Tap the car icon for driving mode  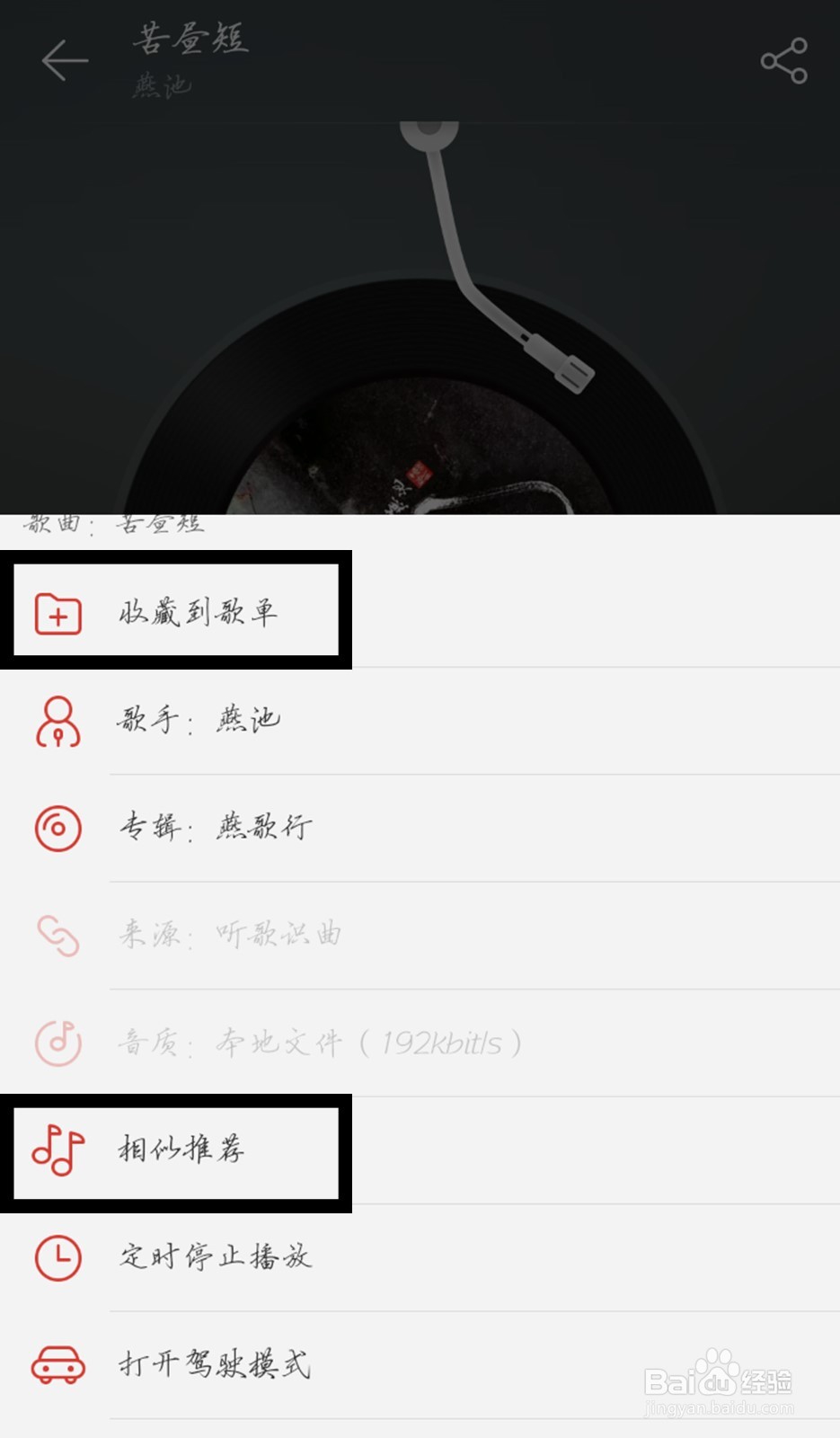(57, 1364)
